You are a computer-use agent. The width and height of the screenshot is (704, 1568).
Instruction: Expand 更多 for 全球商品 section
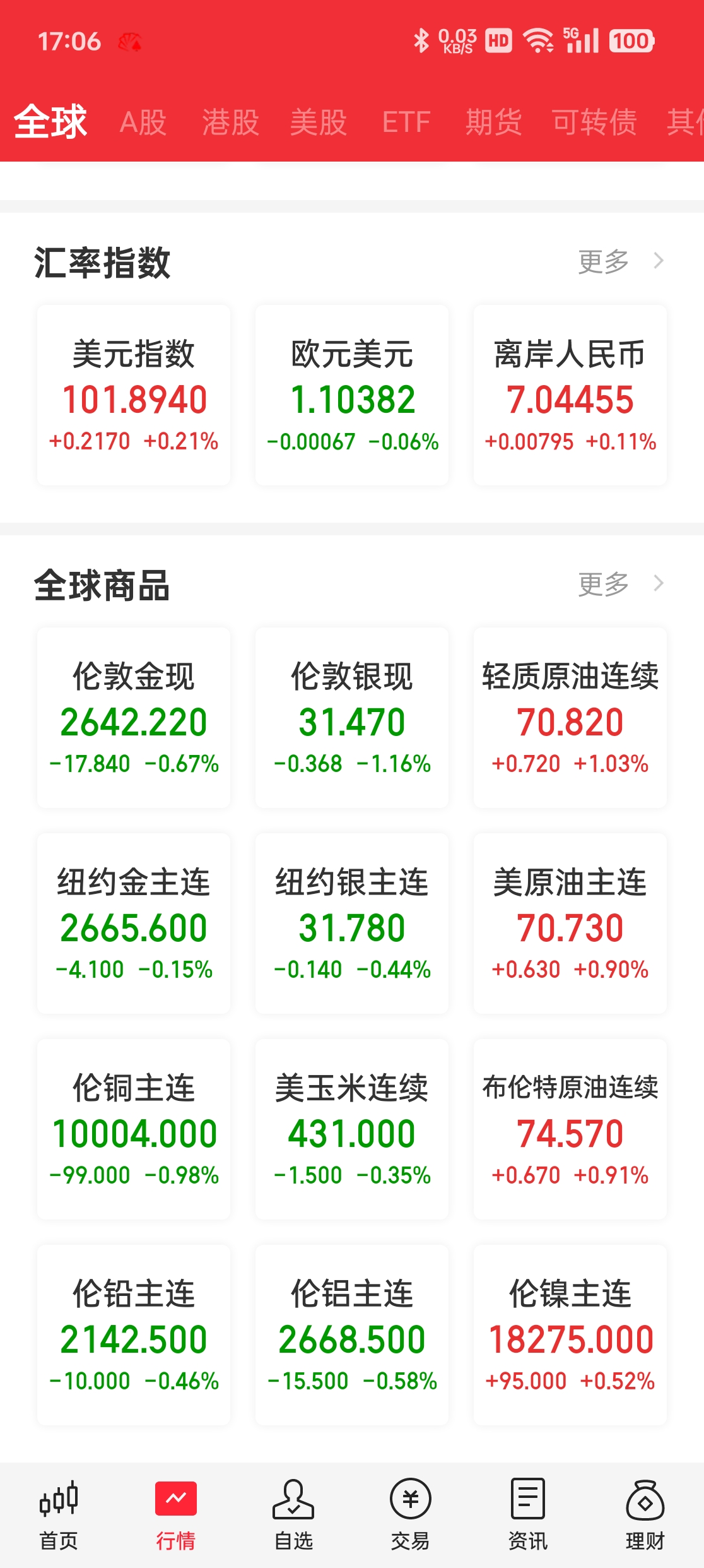[x=601, y=584]
